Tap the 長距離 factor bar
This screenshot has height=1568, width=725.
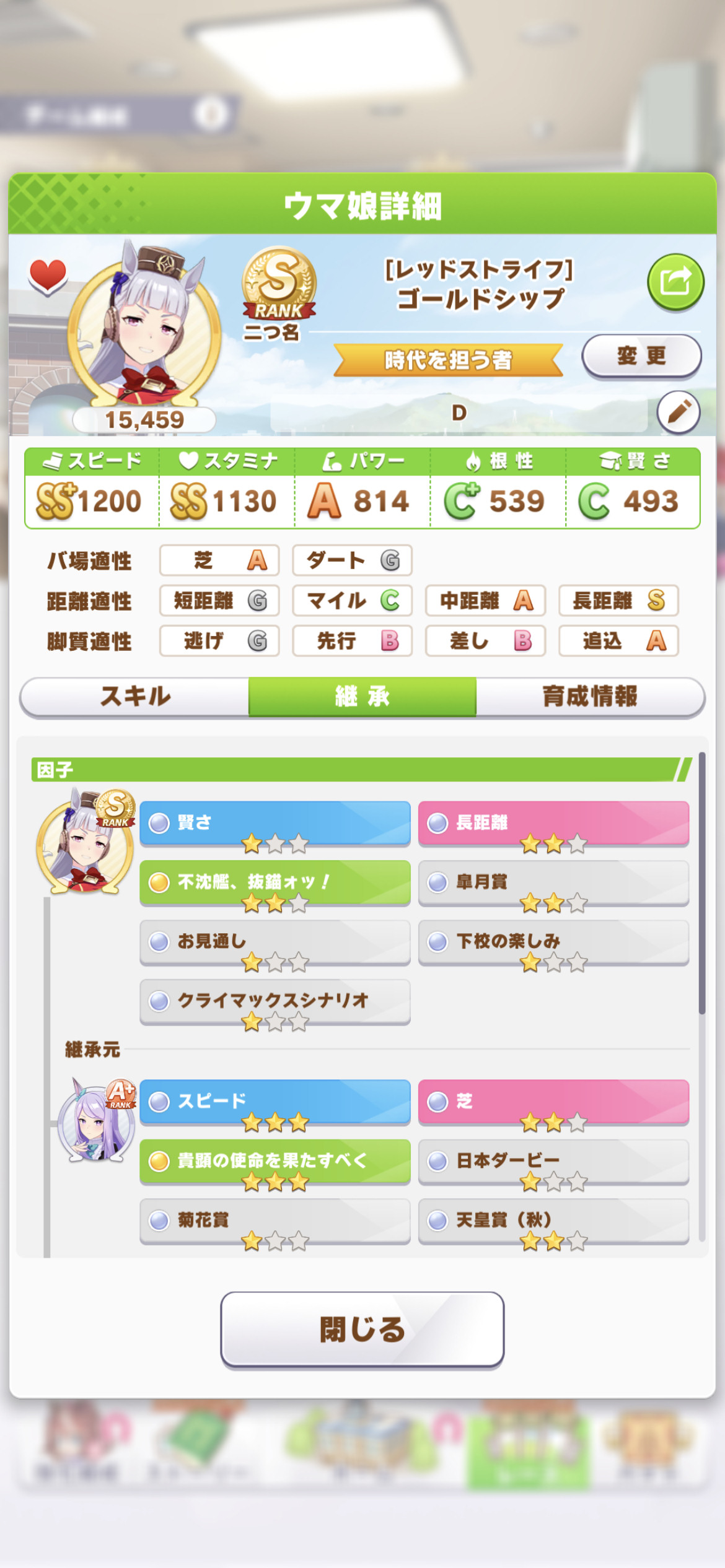coord(553,823)
